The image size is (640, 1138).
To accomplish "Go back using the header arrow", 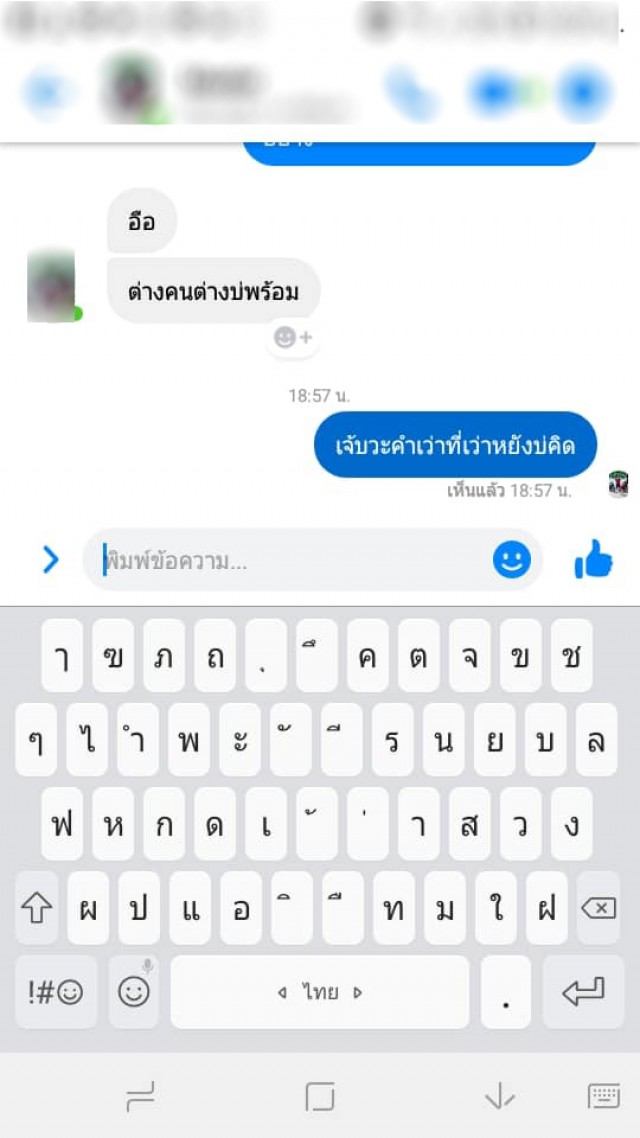I will pos(44,92).
